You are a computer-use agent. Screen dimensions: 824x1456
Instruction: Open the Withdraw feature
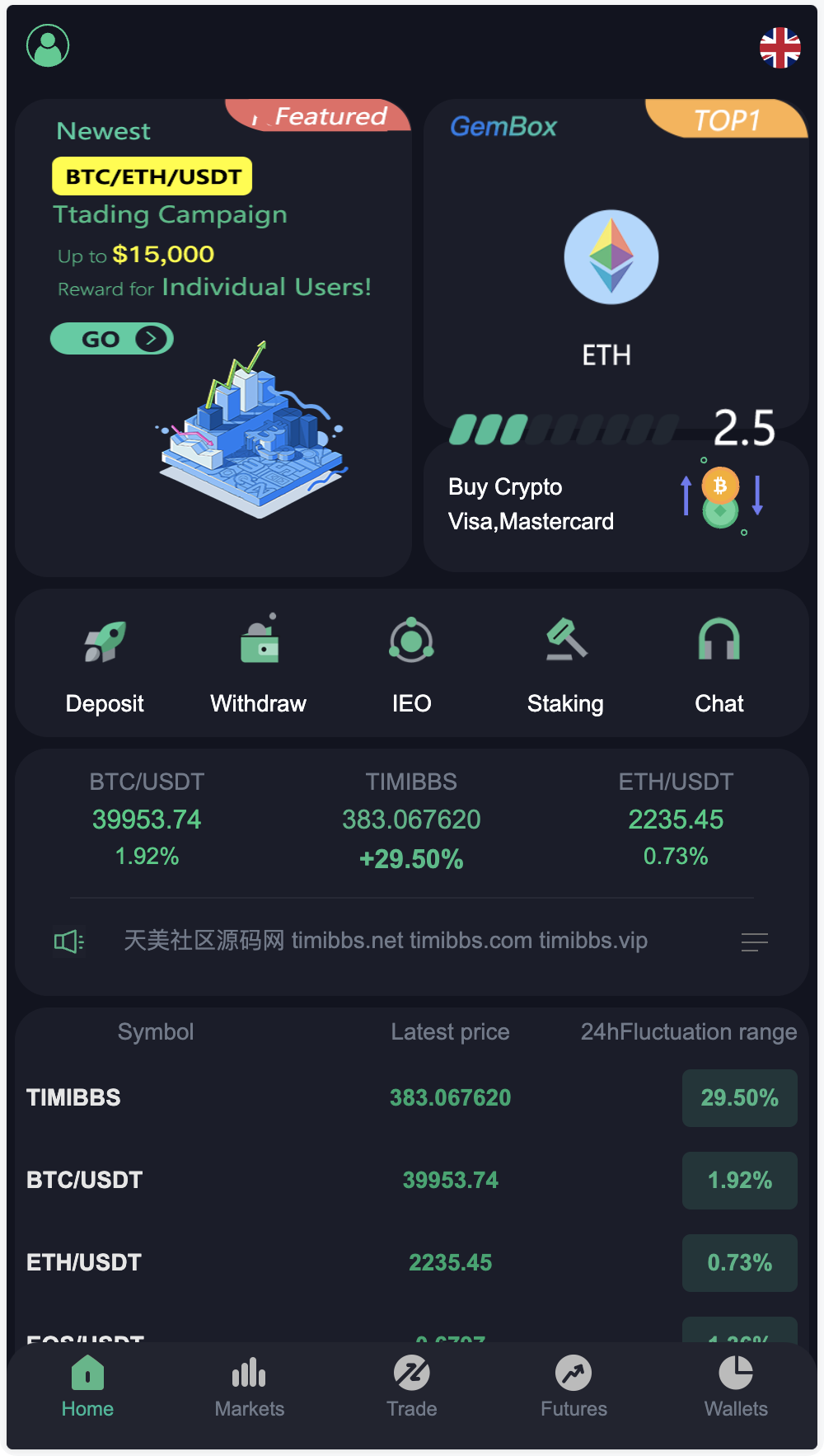(258, 664)
